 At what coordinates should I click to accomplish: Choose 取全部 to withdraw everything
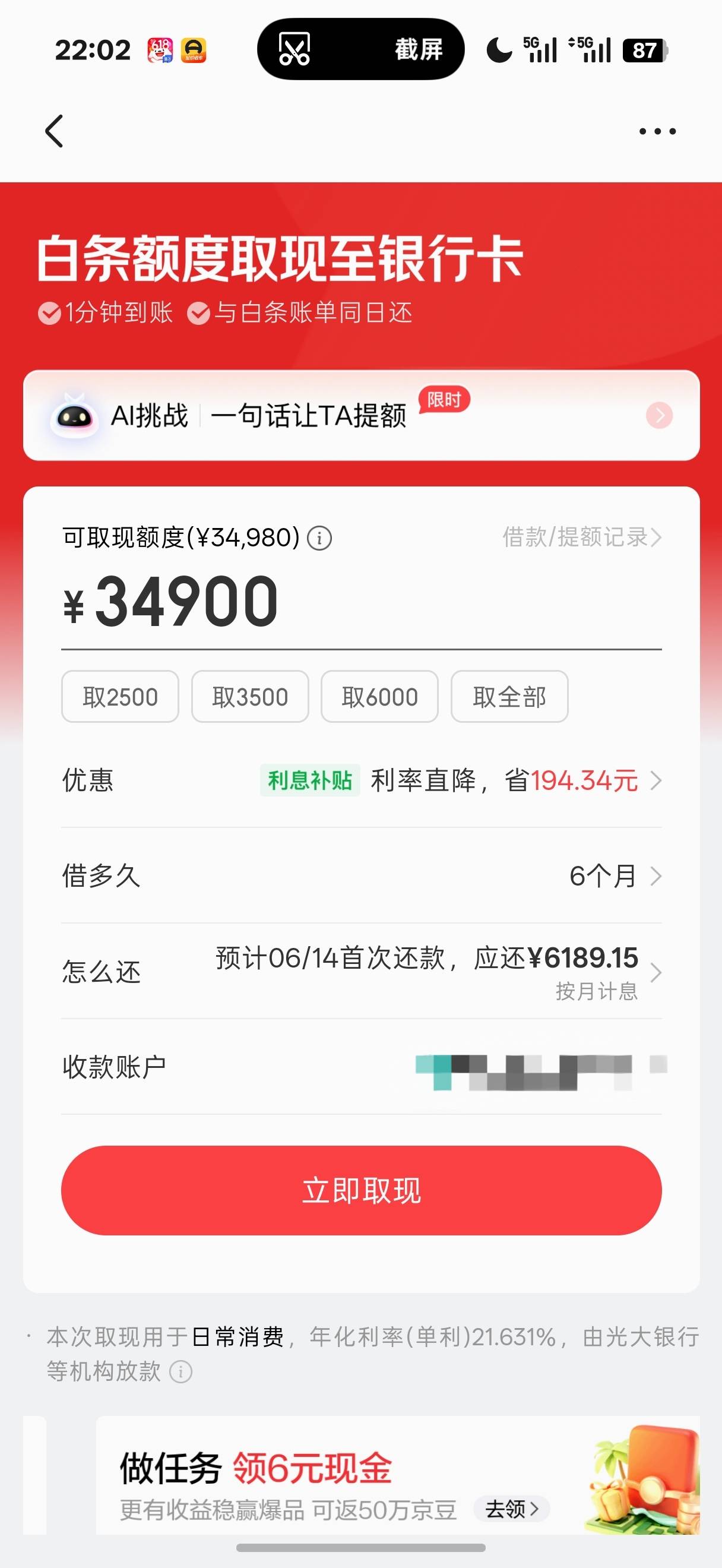click(509, 697)
